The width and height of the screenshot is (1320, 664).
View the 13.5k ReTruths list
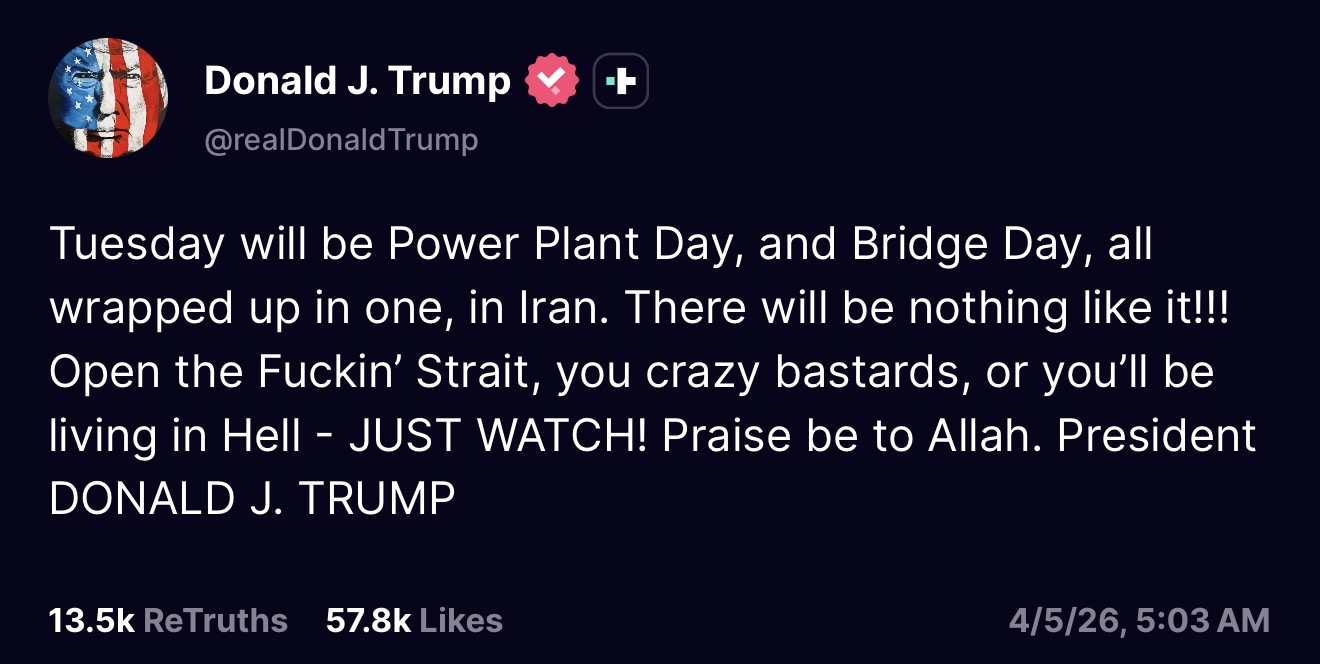(168, 620)
